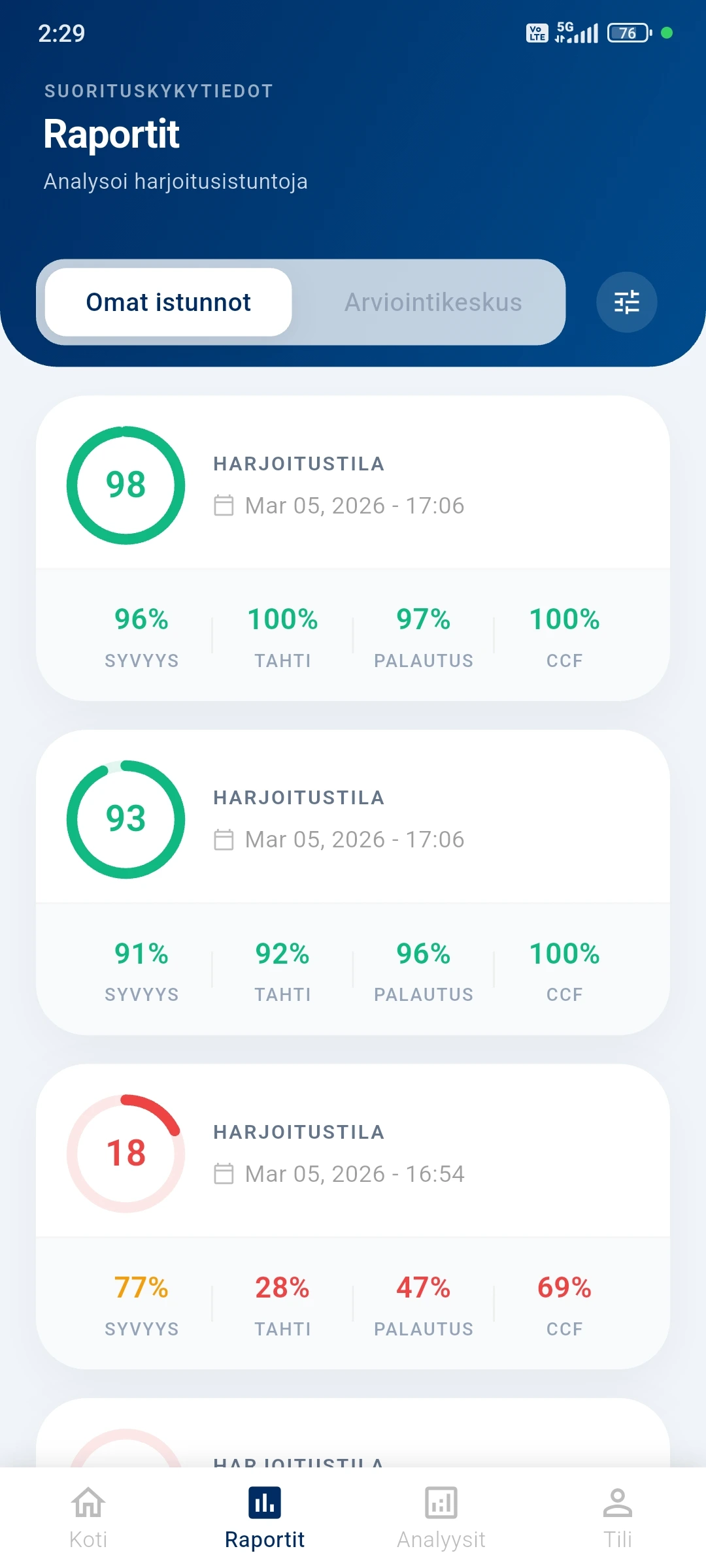Tap the calendar icon on the score 93 session
Image resolution: width=706 pixels, height=1568 pixels.
[x=224, y=839]
